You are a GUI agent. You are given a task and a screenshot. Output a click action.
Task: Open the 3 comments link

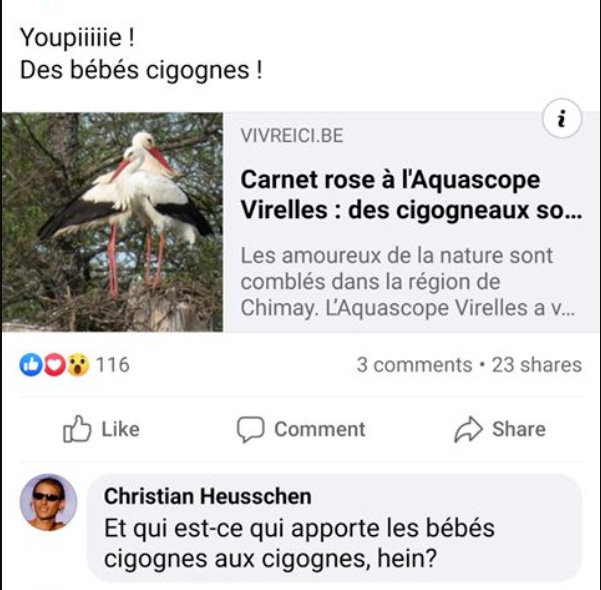(413, 365)
